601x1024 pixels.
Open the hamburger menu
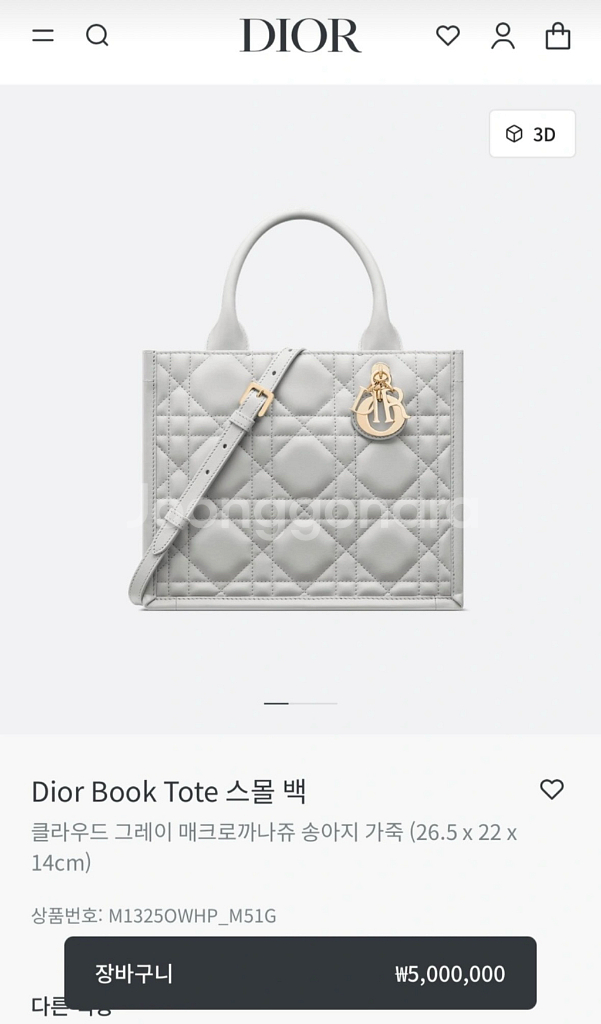(x=43, y=36)
